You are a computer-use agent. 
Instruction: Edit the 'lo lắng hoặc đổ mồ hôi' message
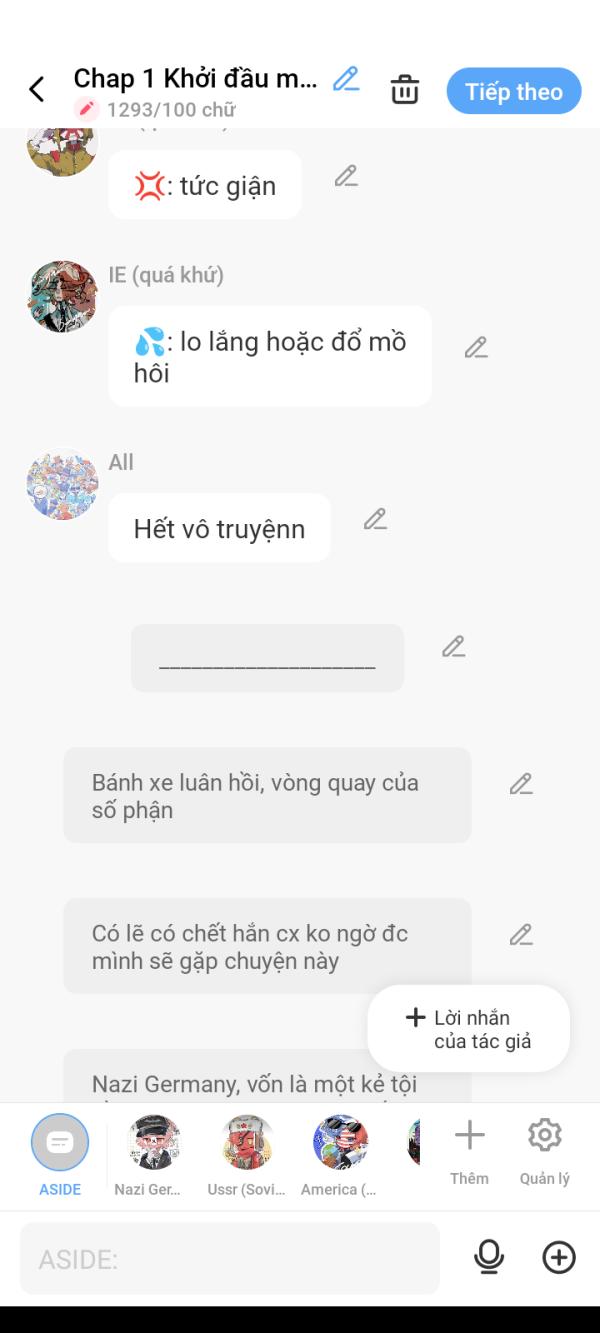[476, 348]
